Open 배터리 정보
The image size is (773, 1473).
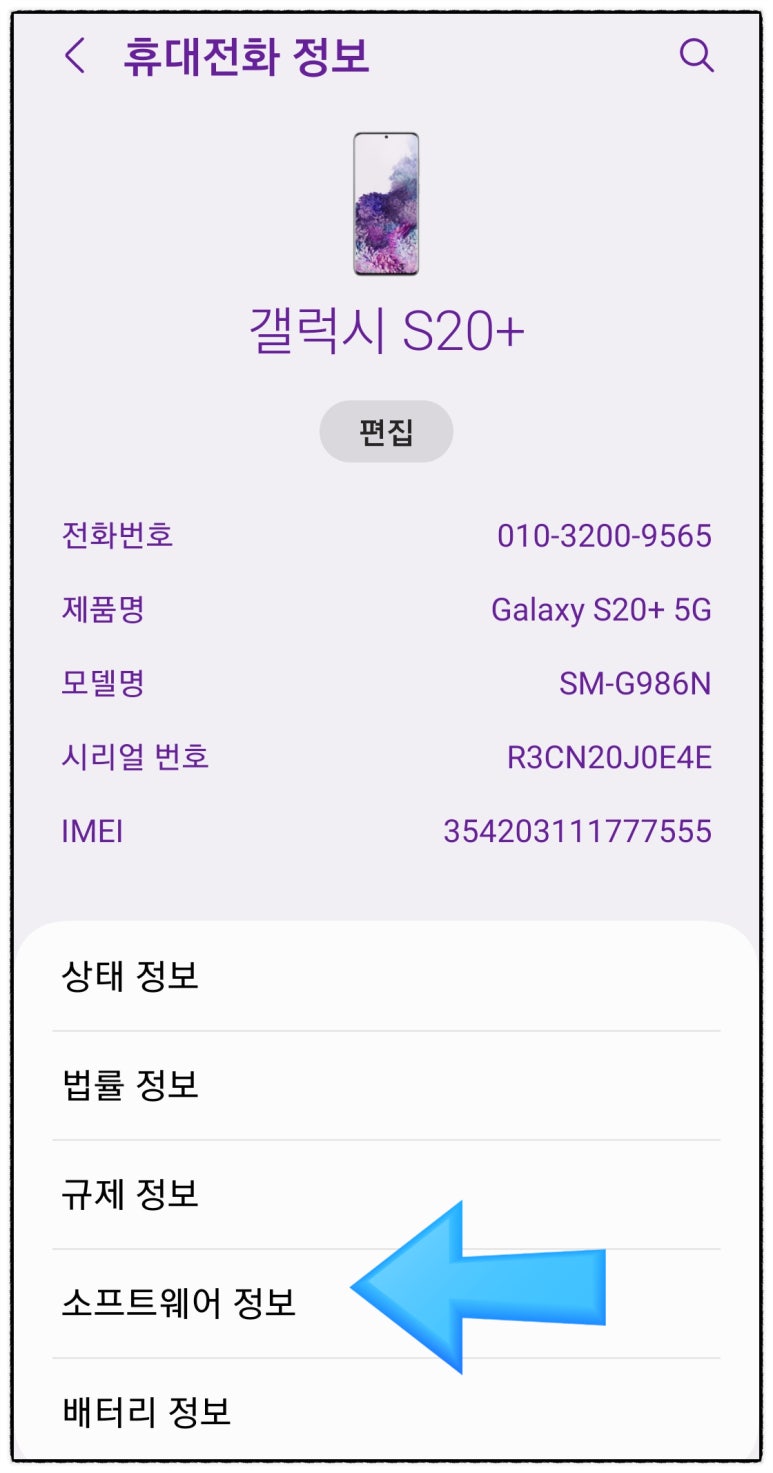point(386,1410)
